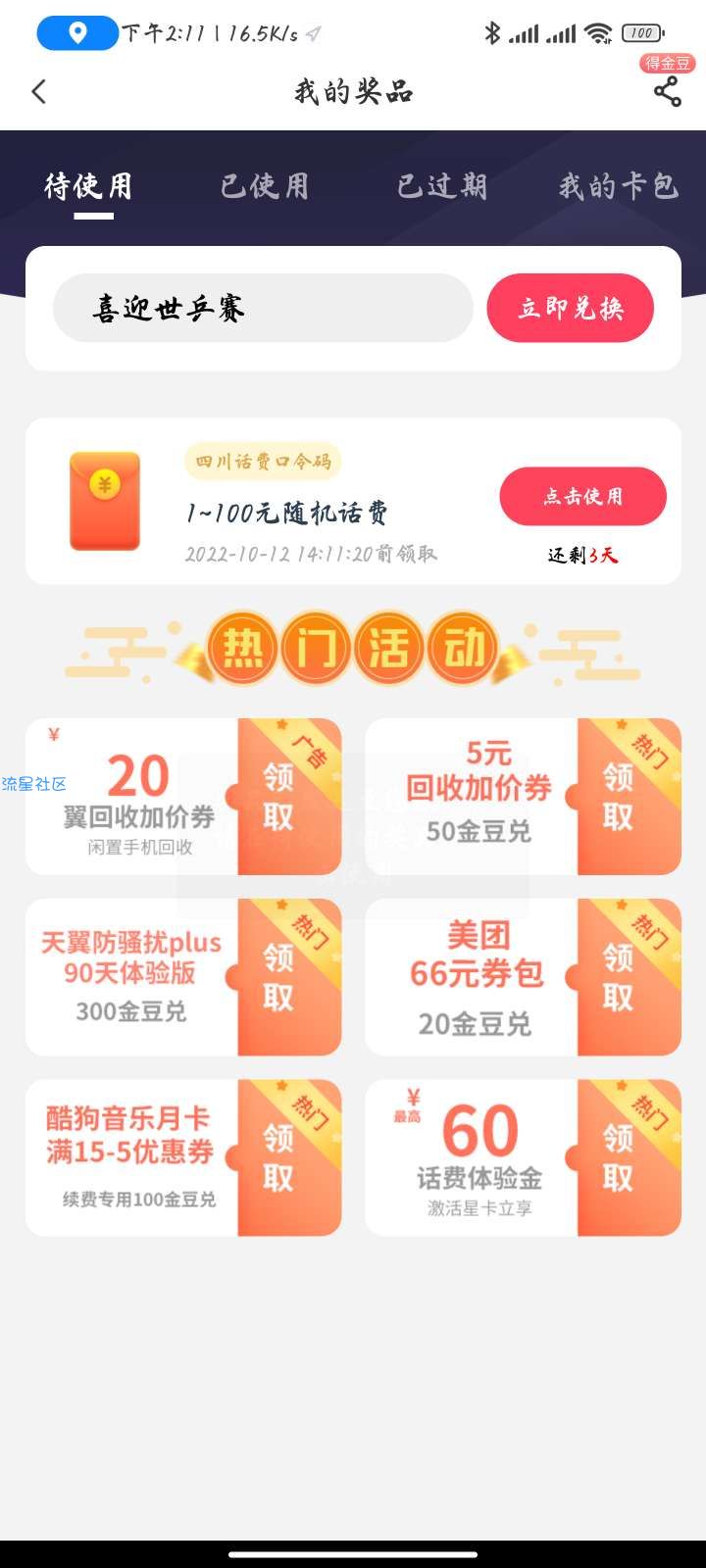Tap 立即兑换 to redeem the code
706x1568 pixels.
[x=570, y=308]
